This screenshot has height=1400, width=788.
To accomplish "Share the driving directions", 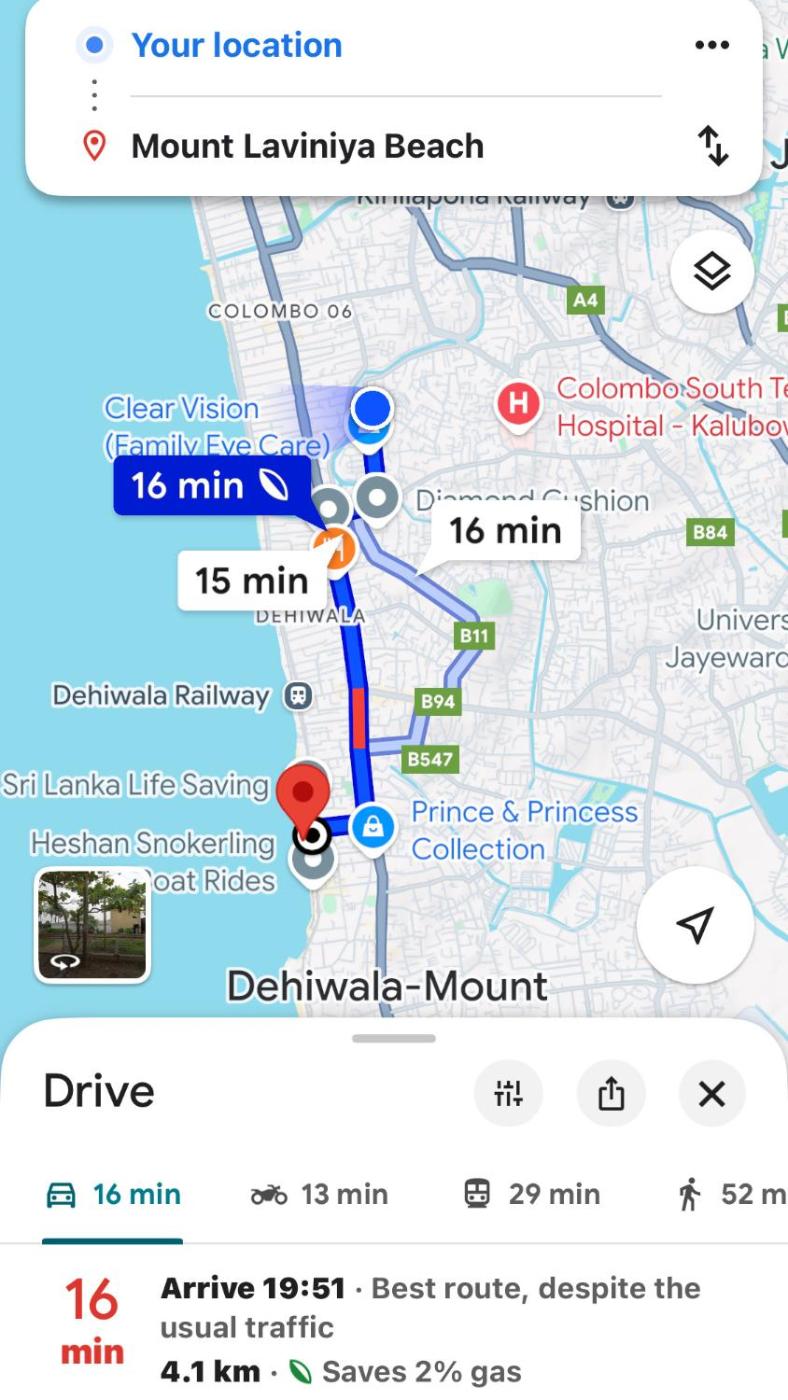I will (611, 1094).
